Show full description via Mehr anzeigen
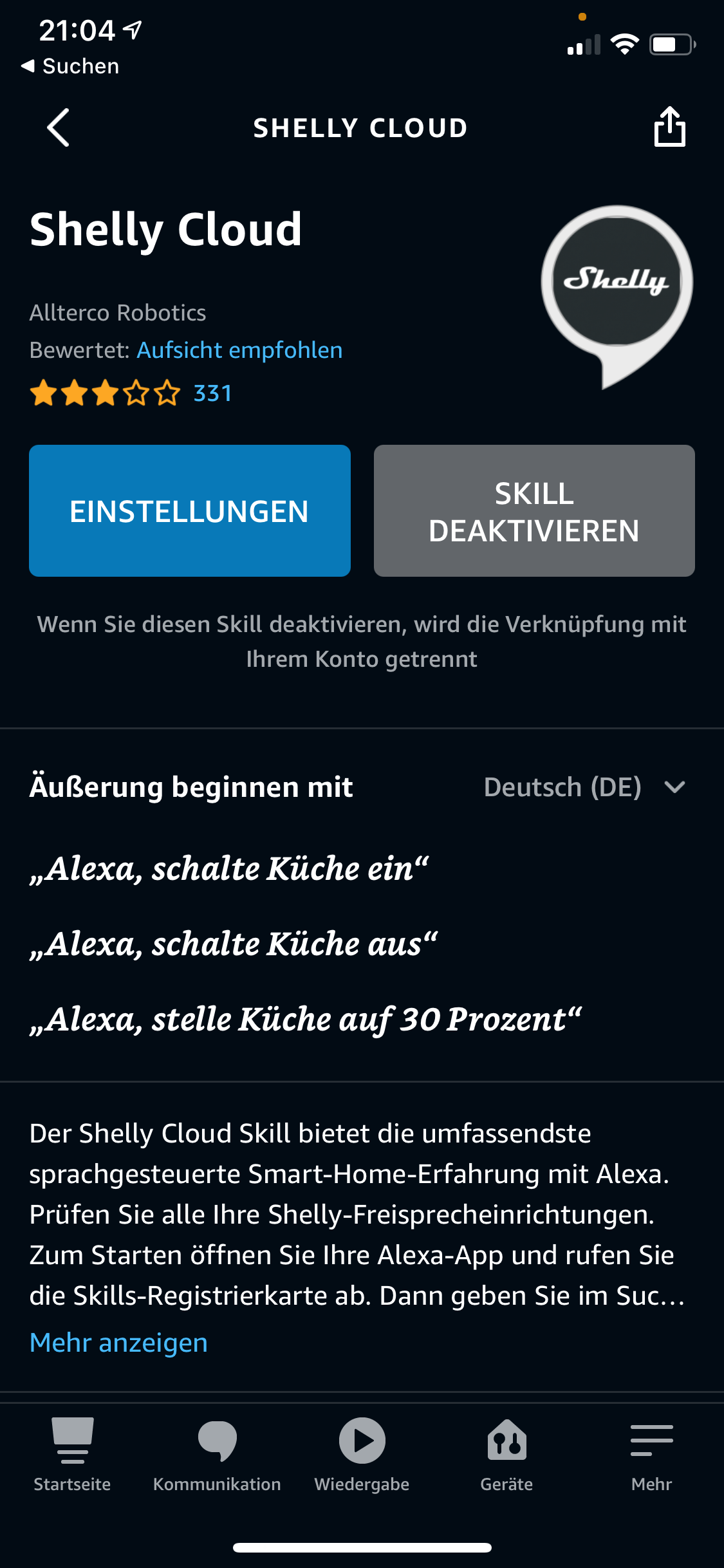The height and width of the screenshot is (1568, 724). (119, 1343)
